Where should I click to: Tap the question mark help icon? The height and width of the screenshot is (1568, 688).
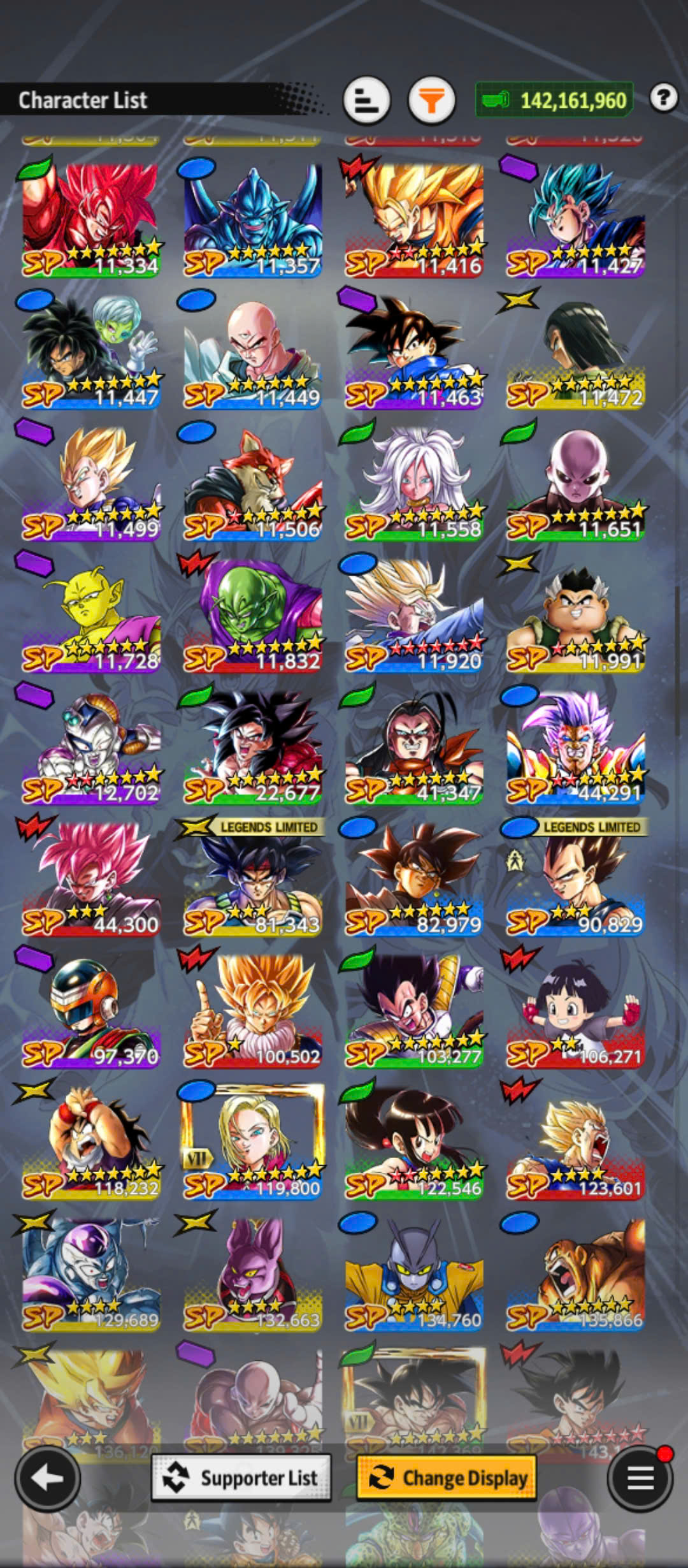[x=664, y=98]
